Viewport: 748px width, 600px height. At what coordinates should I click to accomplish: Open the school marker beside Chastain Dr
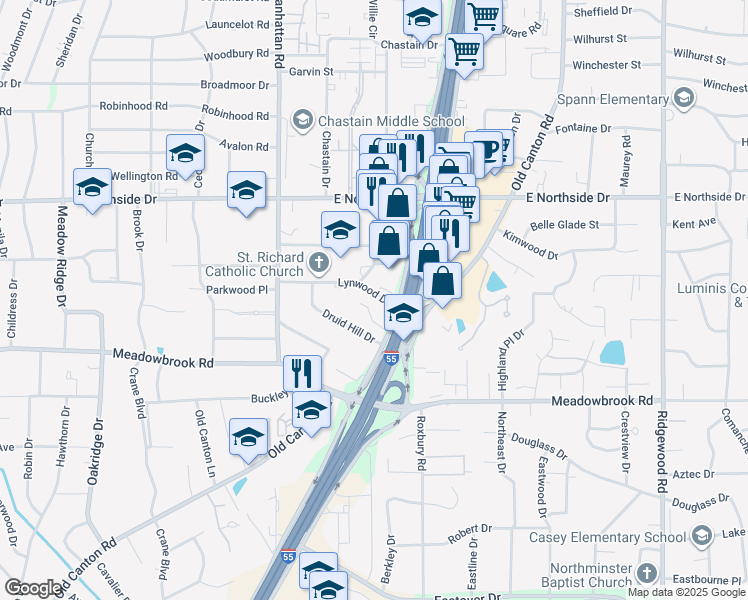click(x=422, y=18)
